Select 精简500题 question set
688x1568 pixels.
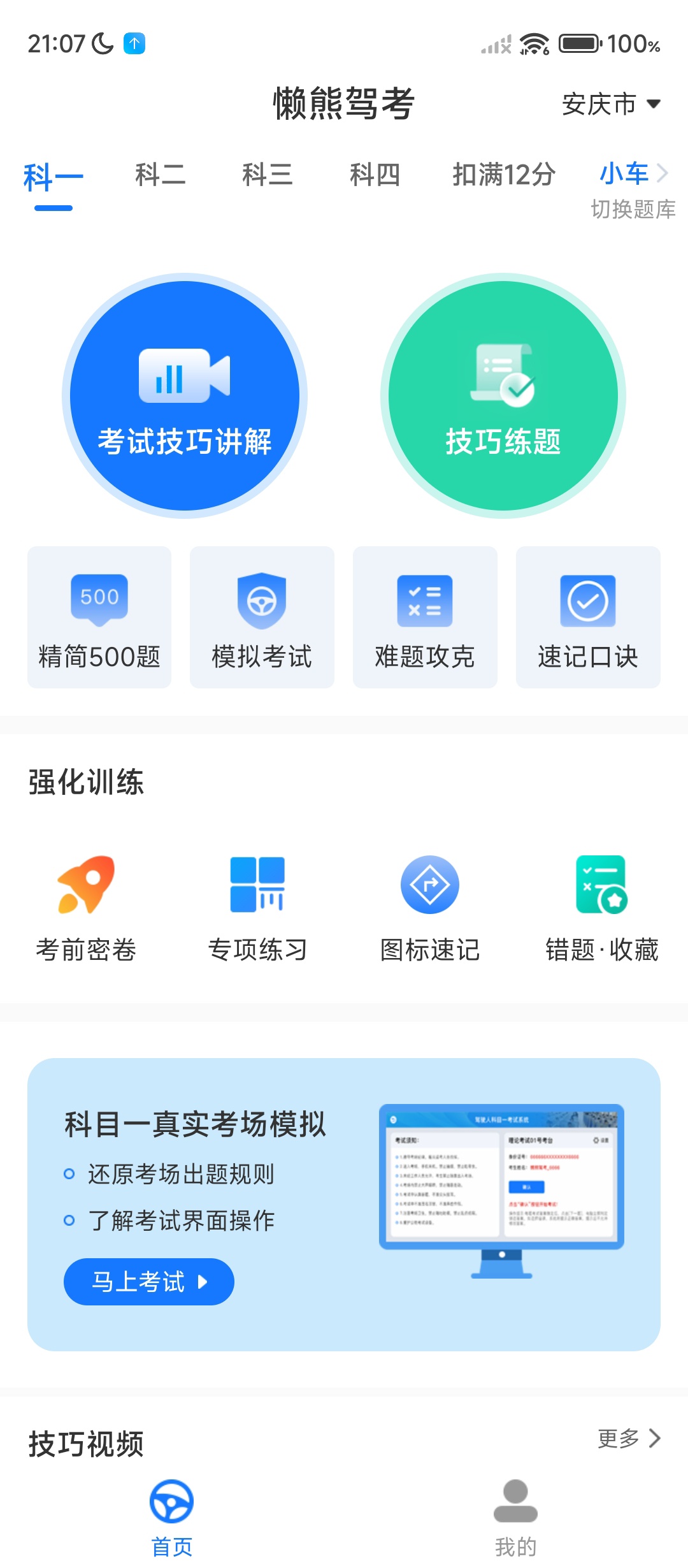tap(99, 617)
